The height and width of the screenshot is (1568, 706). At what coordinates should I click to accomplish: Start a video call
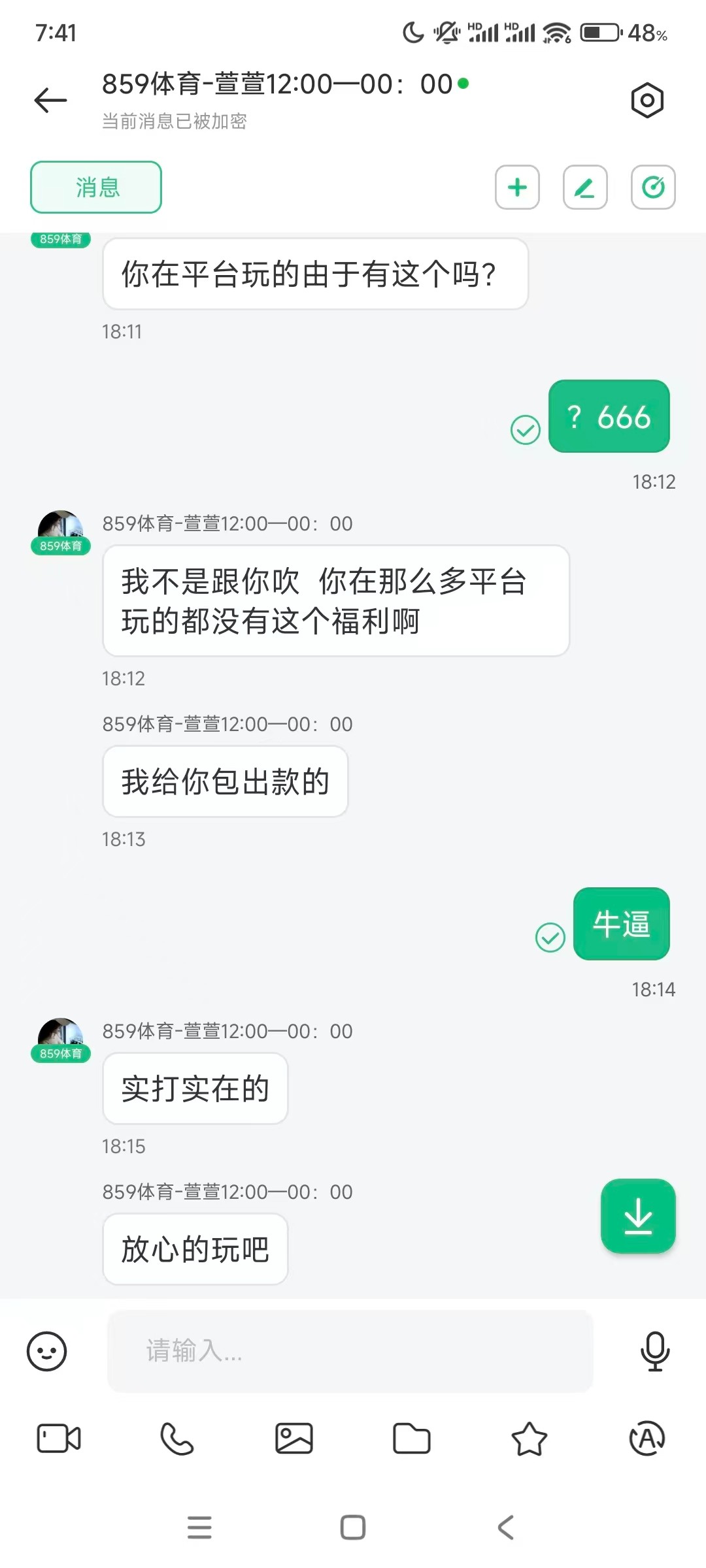pyautogui.click(x=59, y=1439)
